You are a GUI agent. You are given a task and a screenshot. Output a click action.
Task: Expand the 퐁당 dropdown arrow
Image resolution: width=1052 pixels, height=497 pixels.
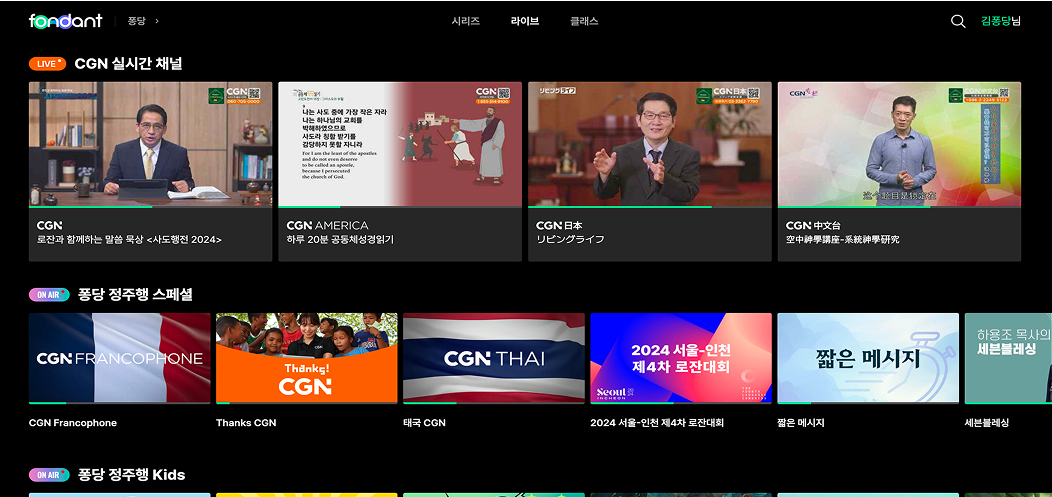click(157, 21)
